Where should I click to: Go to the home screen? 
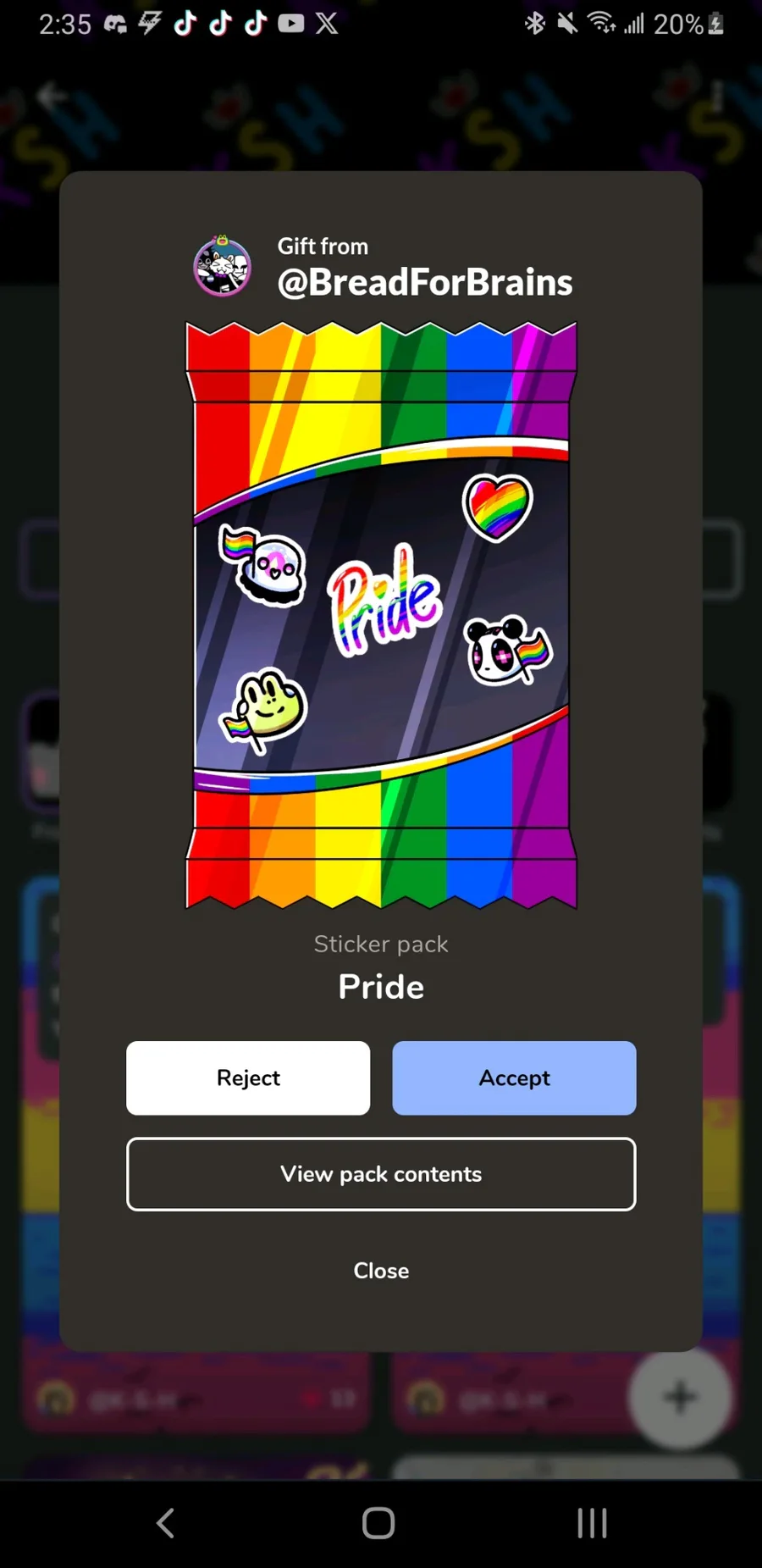click(x=378, y=1522)
